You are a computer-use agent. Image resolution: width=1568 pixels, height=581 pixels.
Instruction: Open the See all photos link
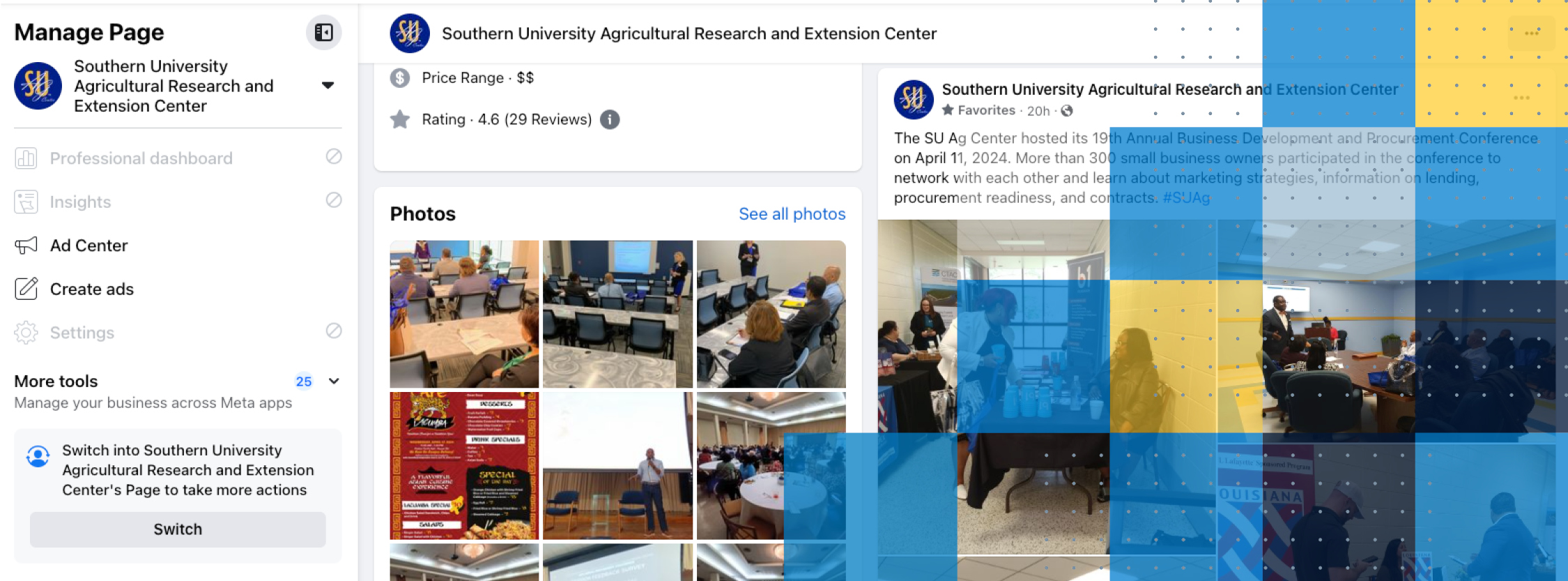[x=792, y=214]
